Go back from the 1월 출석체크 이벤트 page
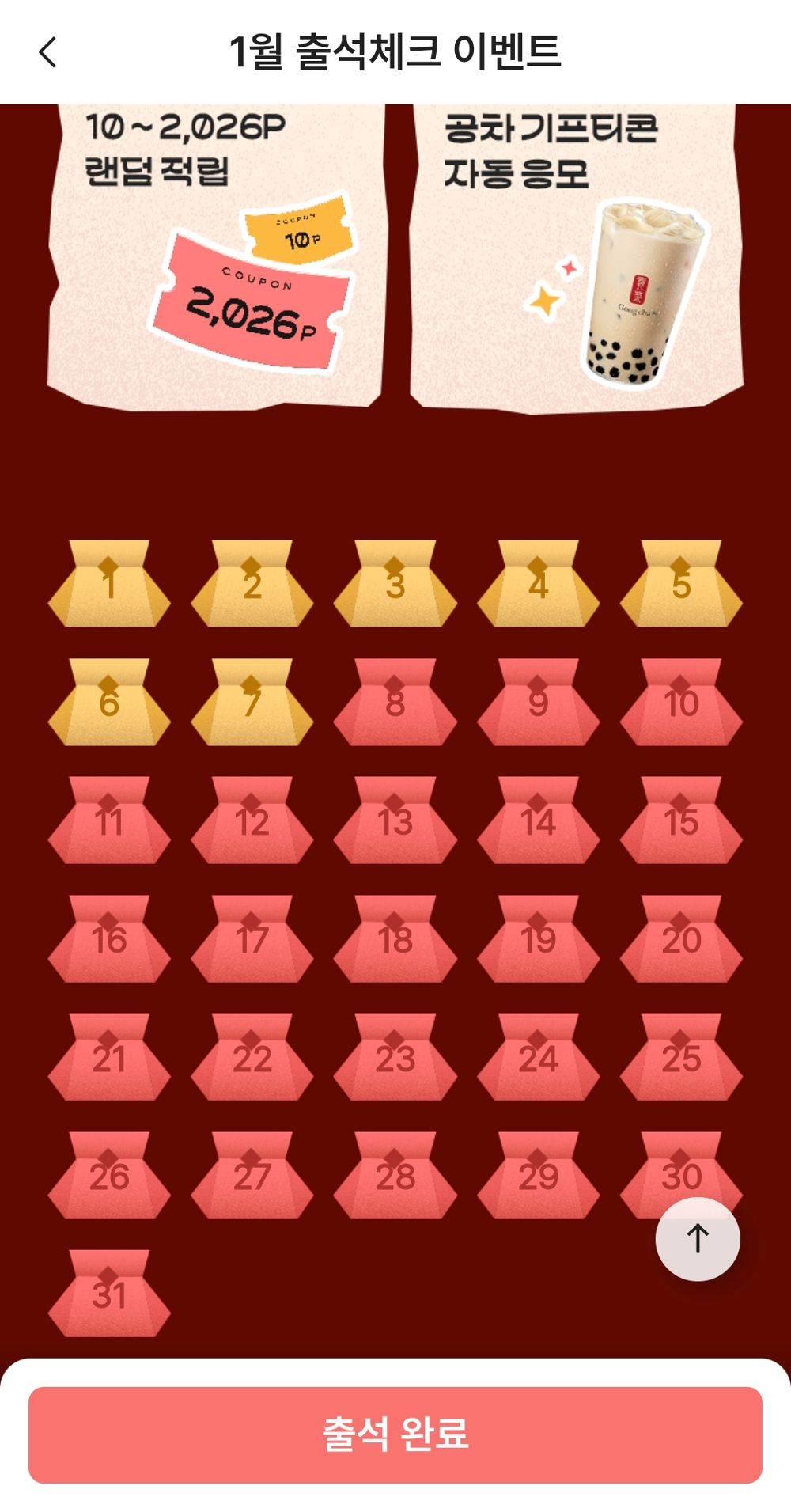791x1512 pixels. [x=48, y=52]
